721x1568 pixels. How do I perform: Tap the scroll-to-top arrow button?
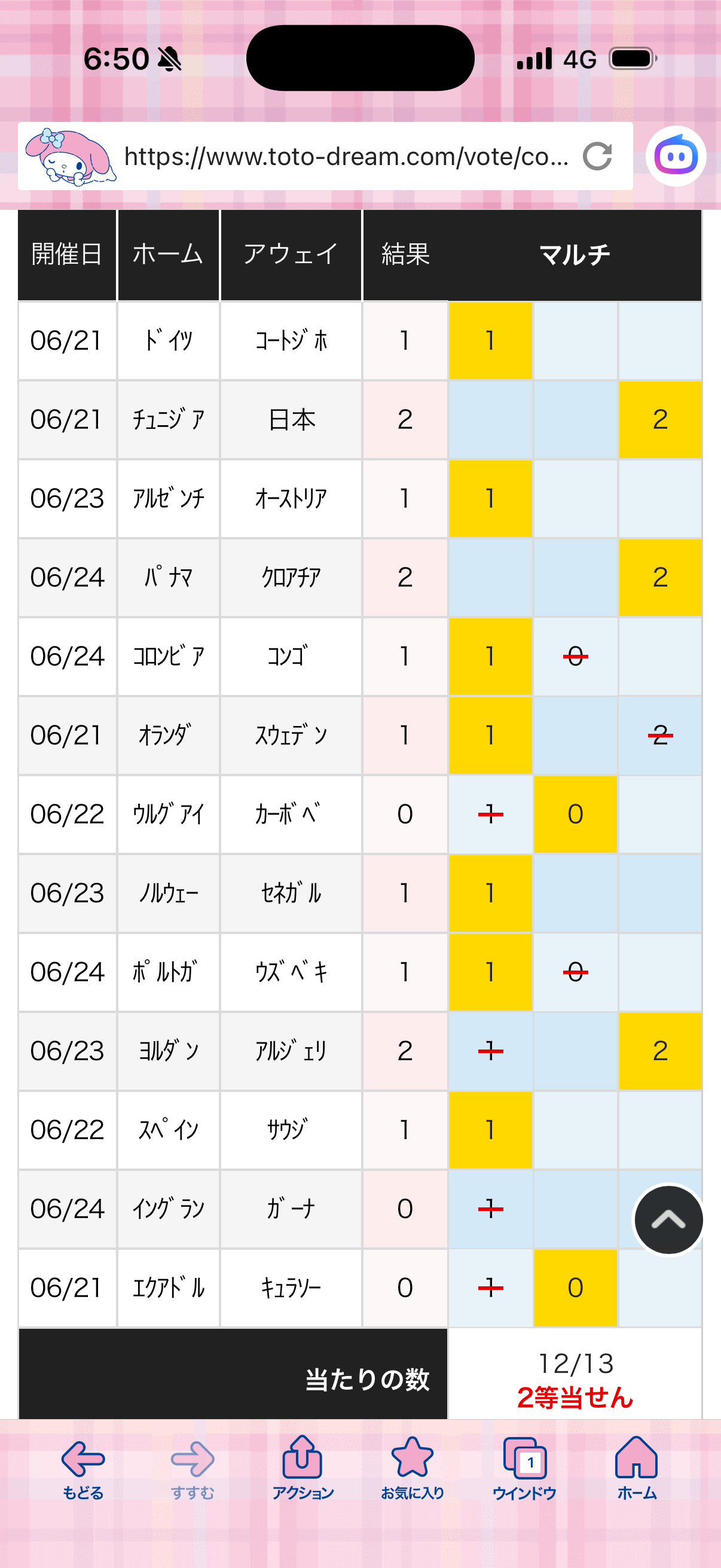[x=668, y=1219]
